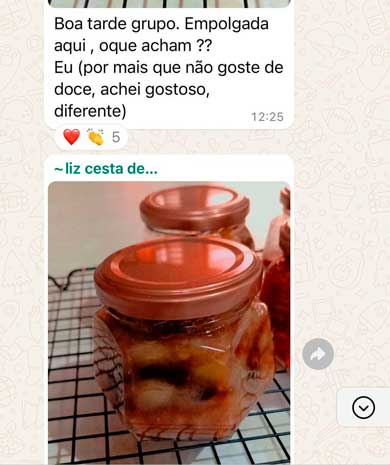
Task: Open sender profile ~liz cesta de...
Action: [x=106, y=169]
